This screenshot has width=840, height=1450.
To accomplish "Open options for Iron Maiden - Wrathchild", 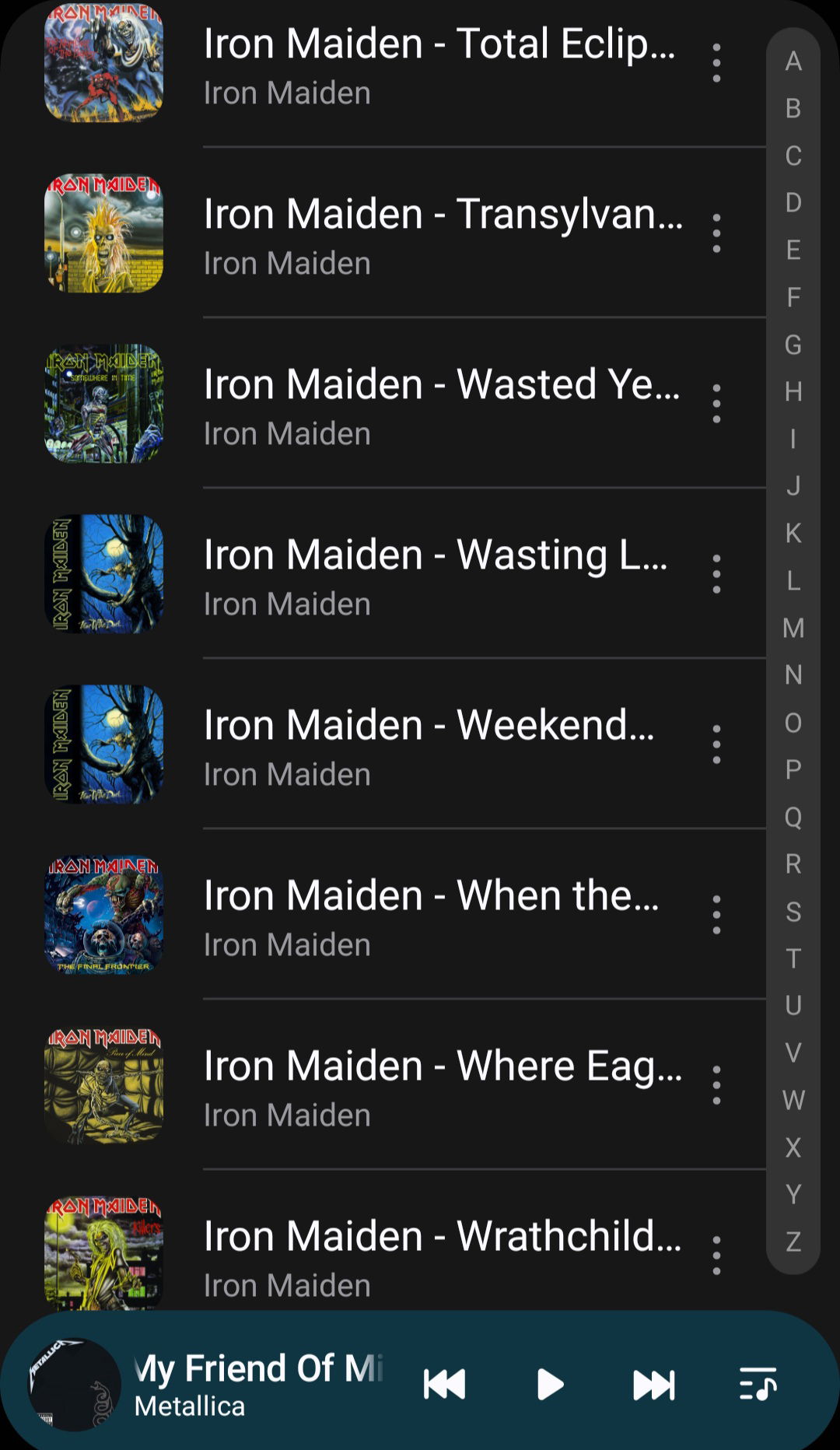I will [x=716, y=1256].
